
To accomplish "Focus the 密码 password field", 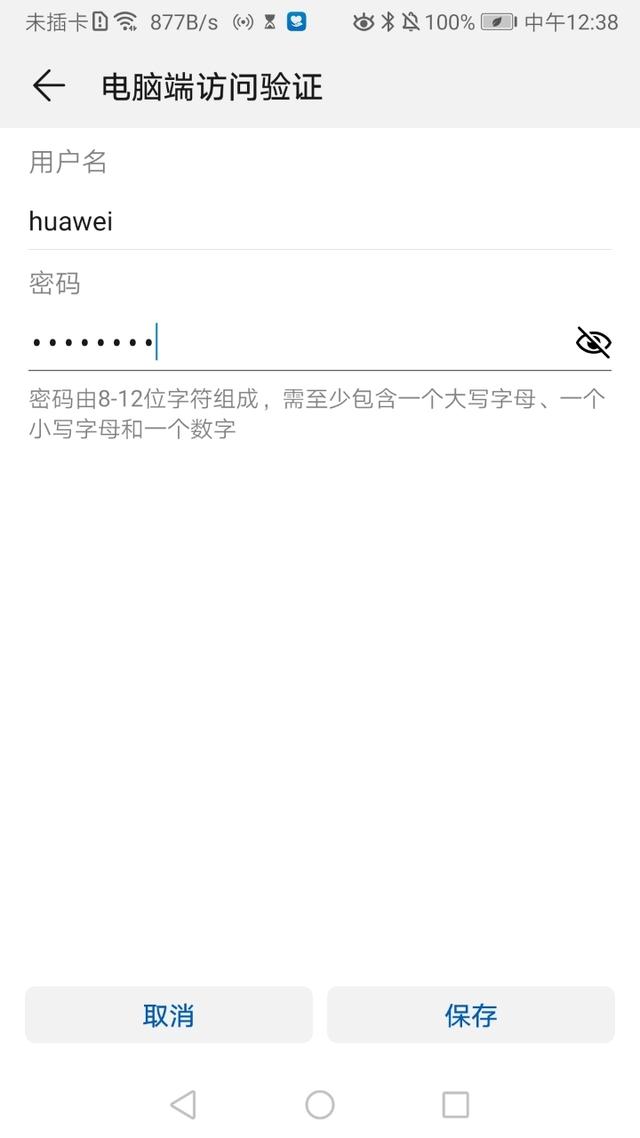I will pyautogui.click(x=290, y=344).
